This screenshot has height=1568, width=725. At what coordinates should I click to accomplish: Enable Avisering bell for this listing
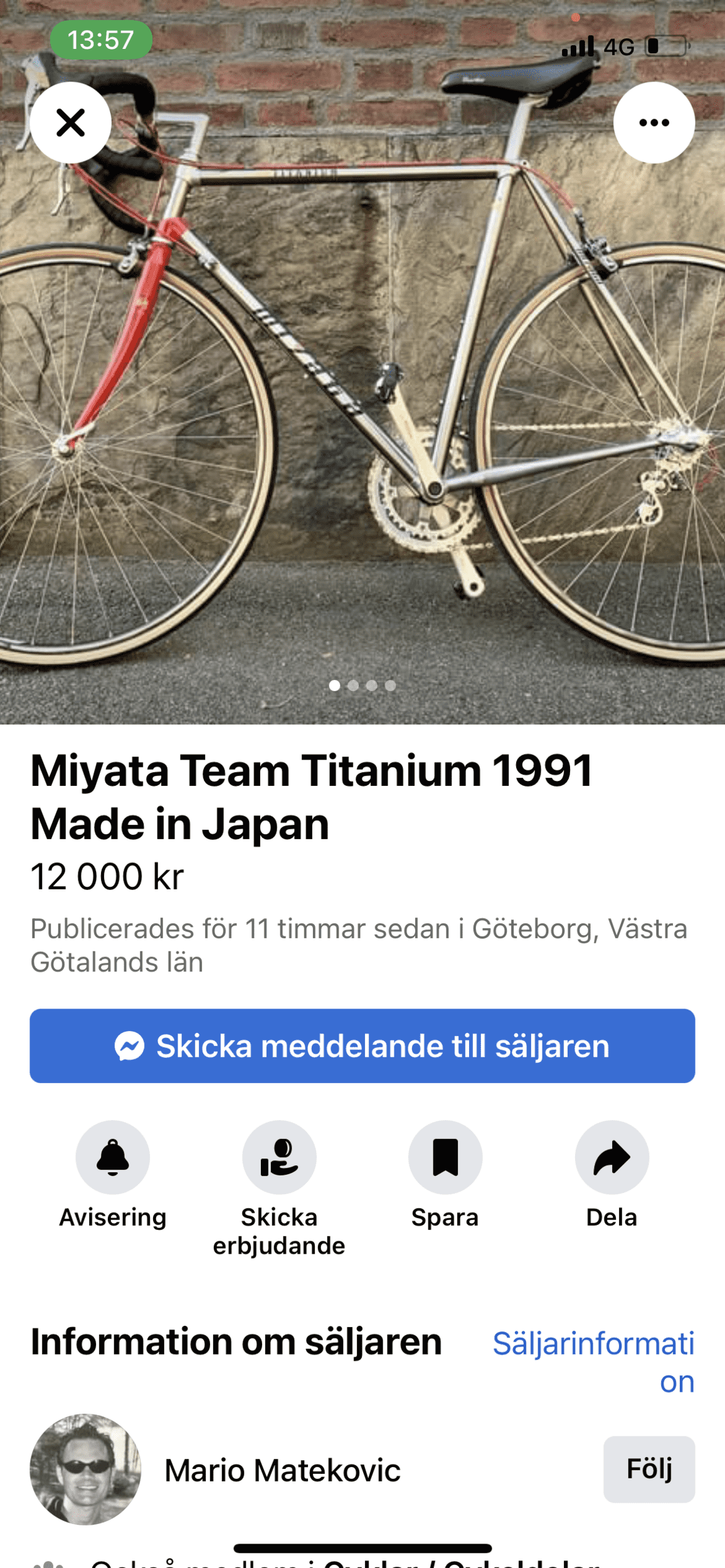pyautogui.click(x=113, y=1157)
